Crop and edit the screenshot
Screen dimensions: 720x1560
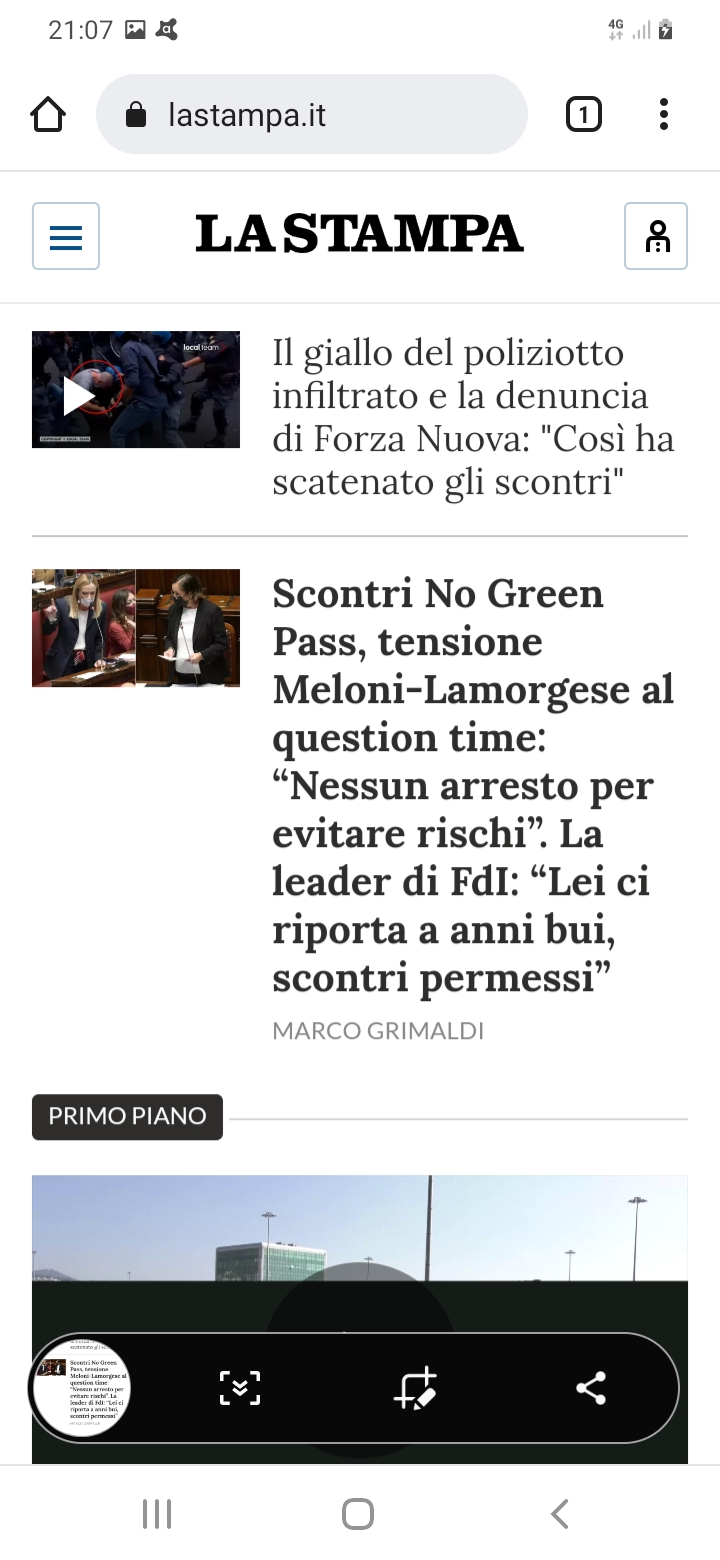pos(415,1388)
